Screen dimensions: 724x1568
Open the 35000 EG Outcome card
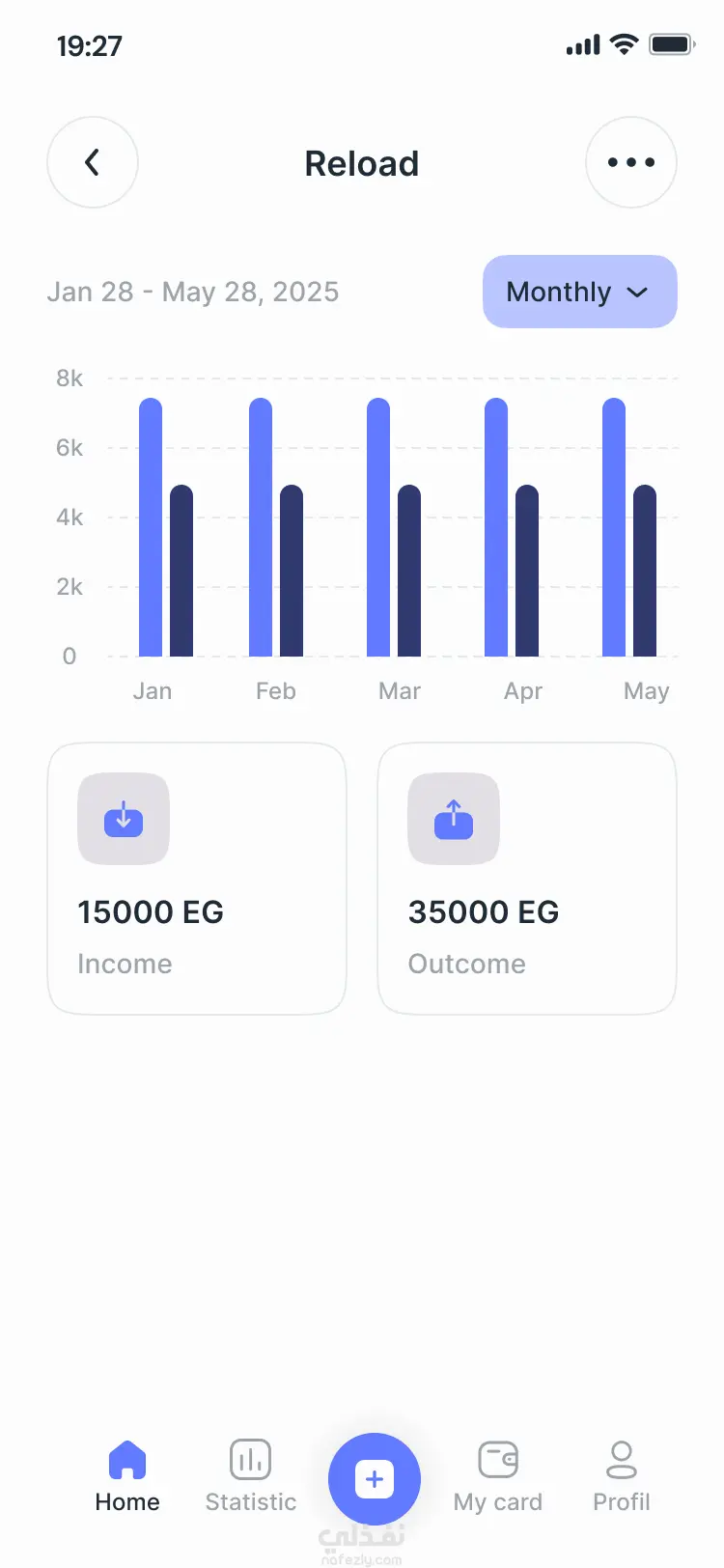pyautogui.click(x=527, y=879)
